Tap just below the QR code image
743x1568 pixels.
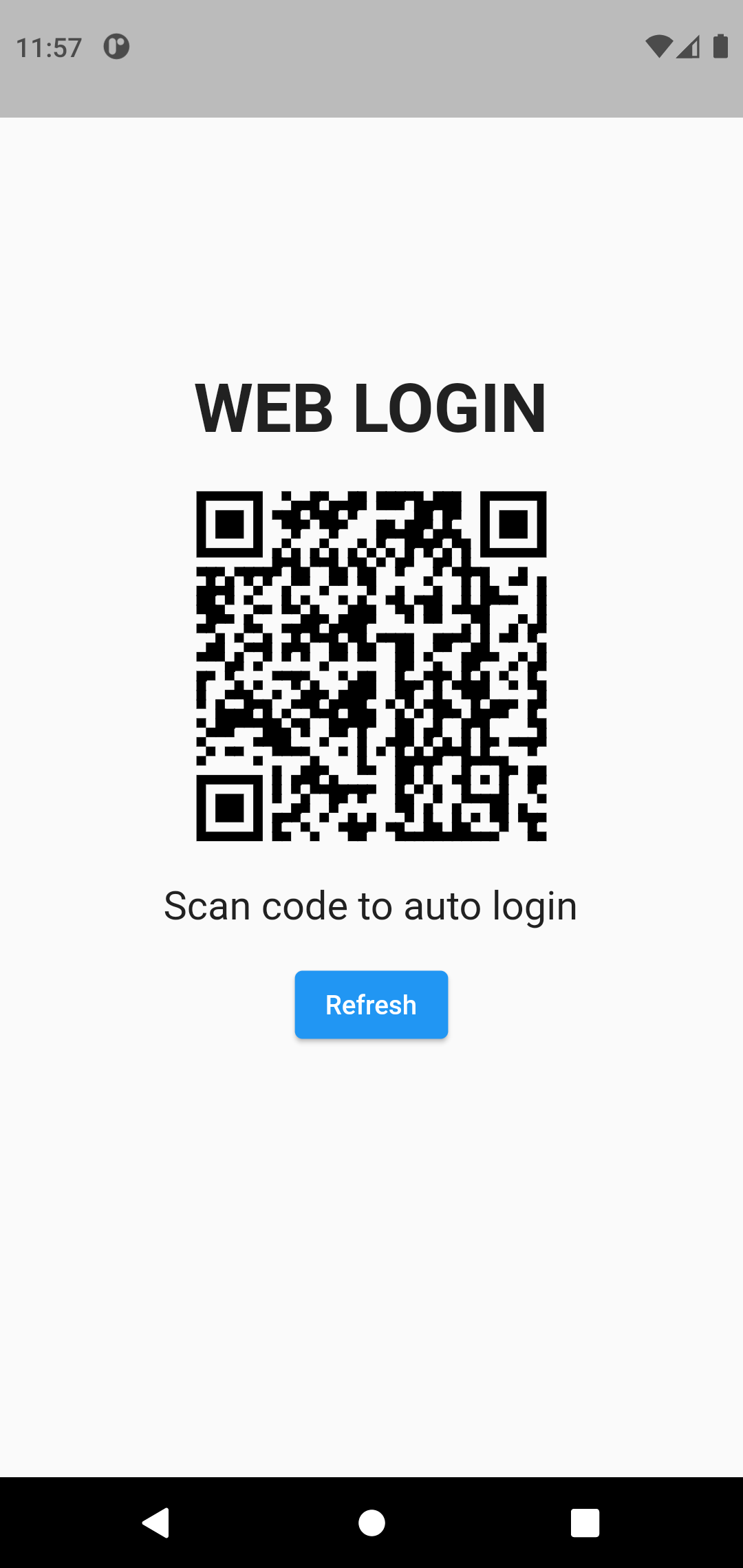point(371,863)
